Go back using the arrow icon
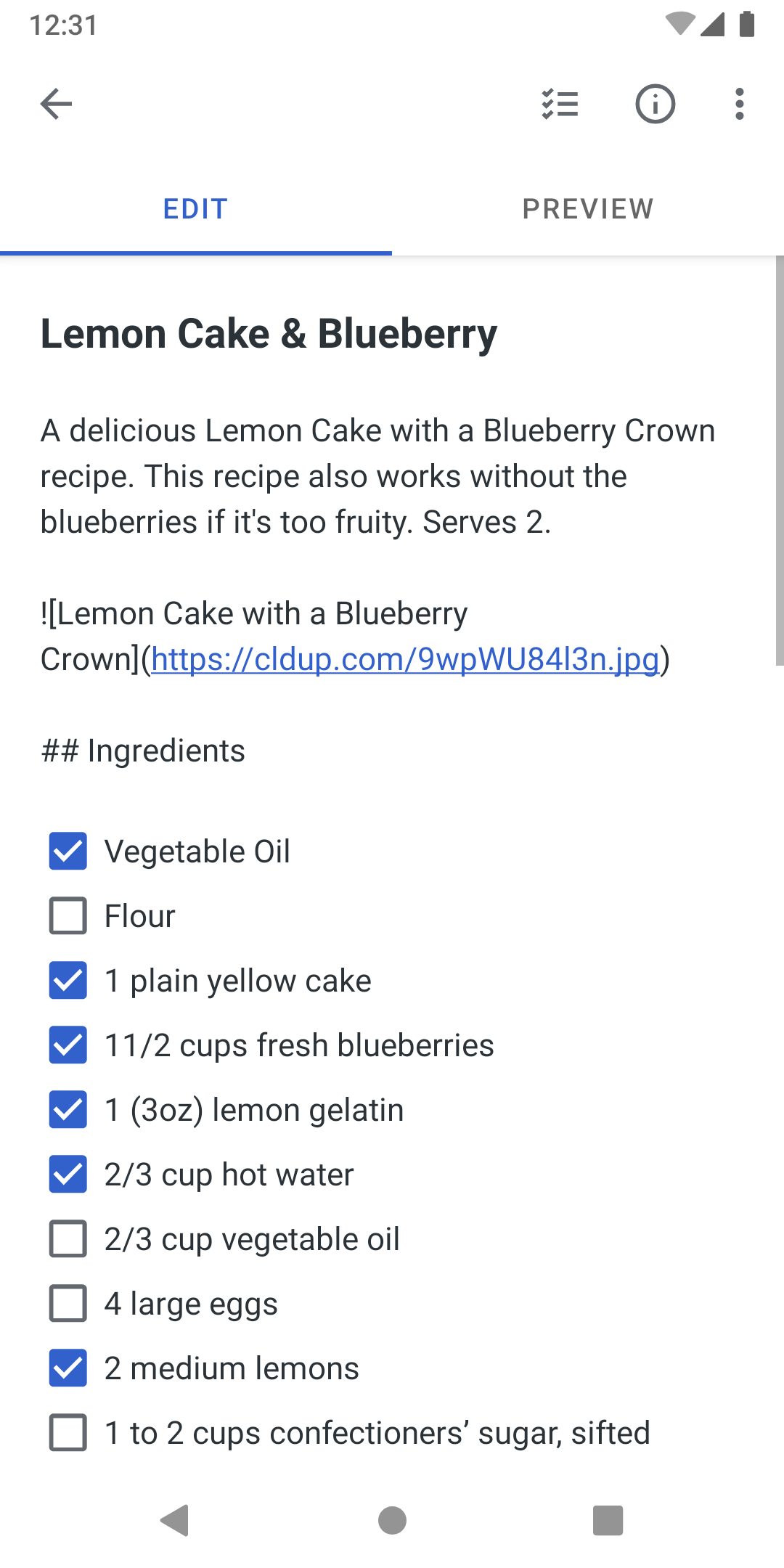The width and height of the screenshot is (784, 1568). tap(56, 104)
